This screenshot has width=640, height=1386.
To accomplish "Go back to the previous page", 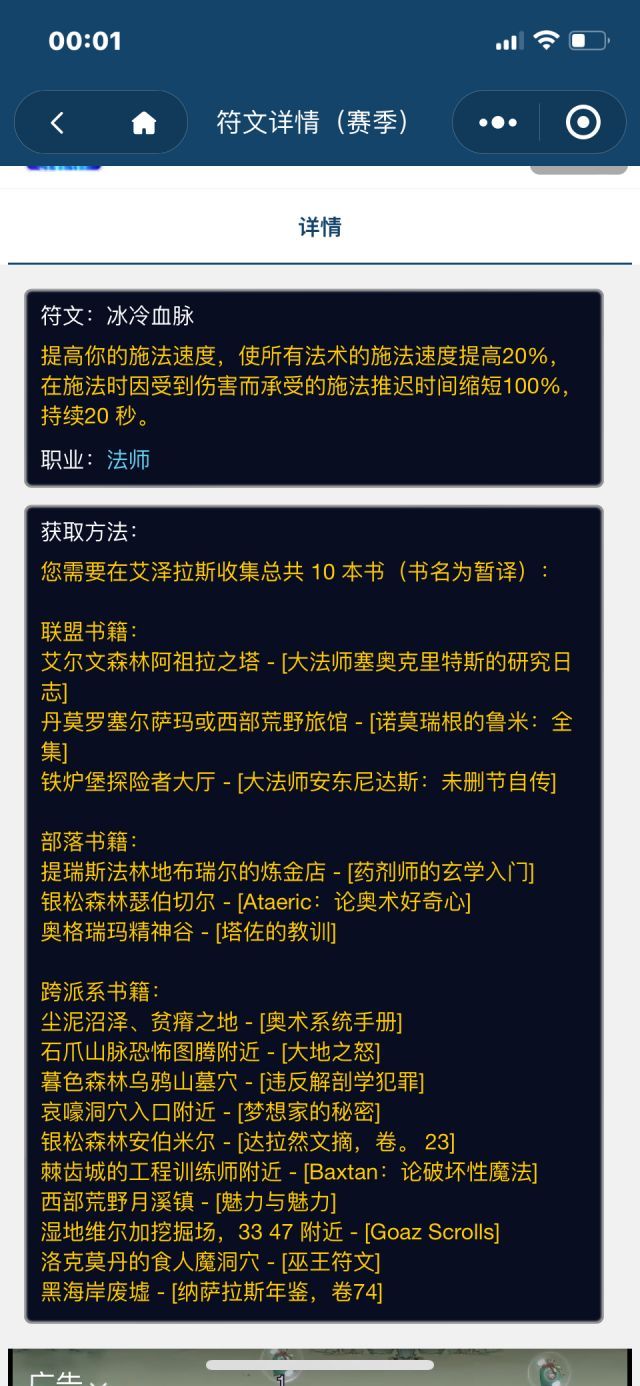I will [57, 123].
